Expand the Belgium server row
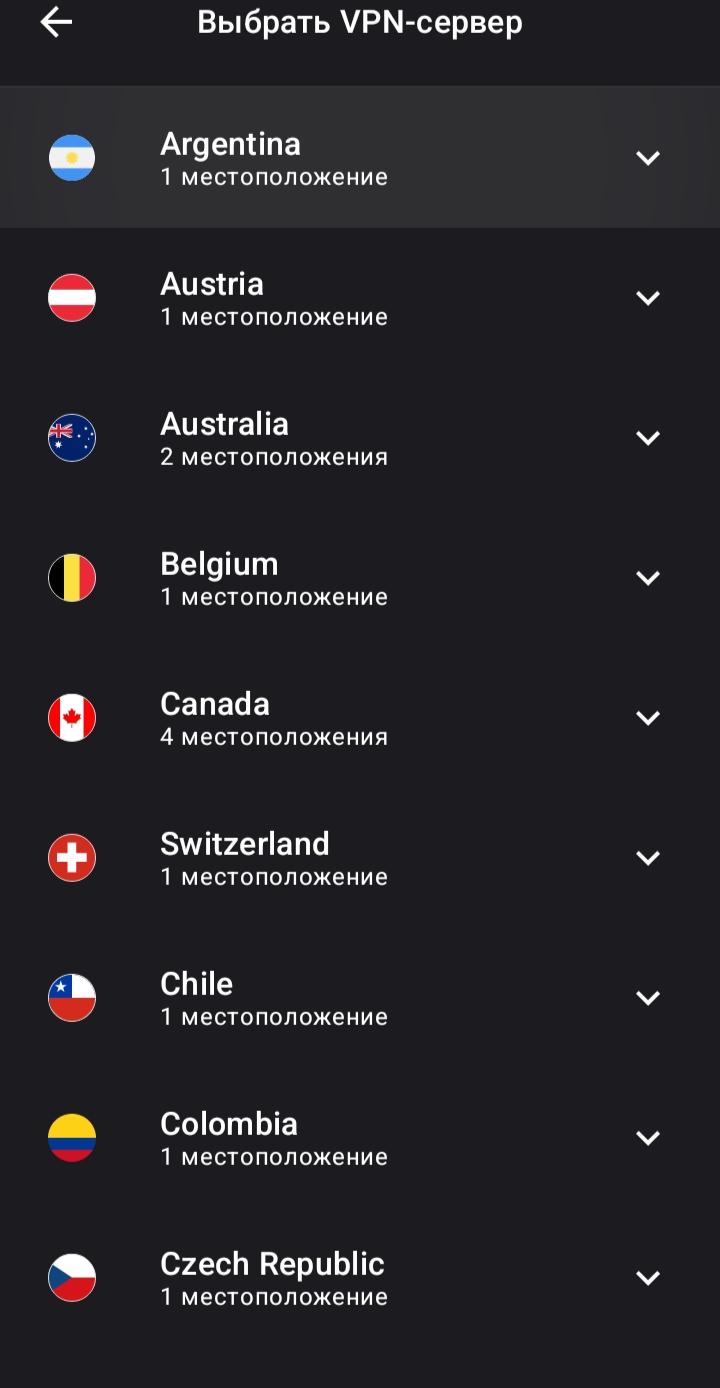This screenshot has height=1388, width=720. click(x=648, y=578)
